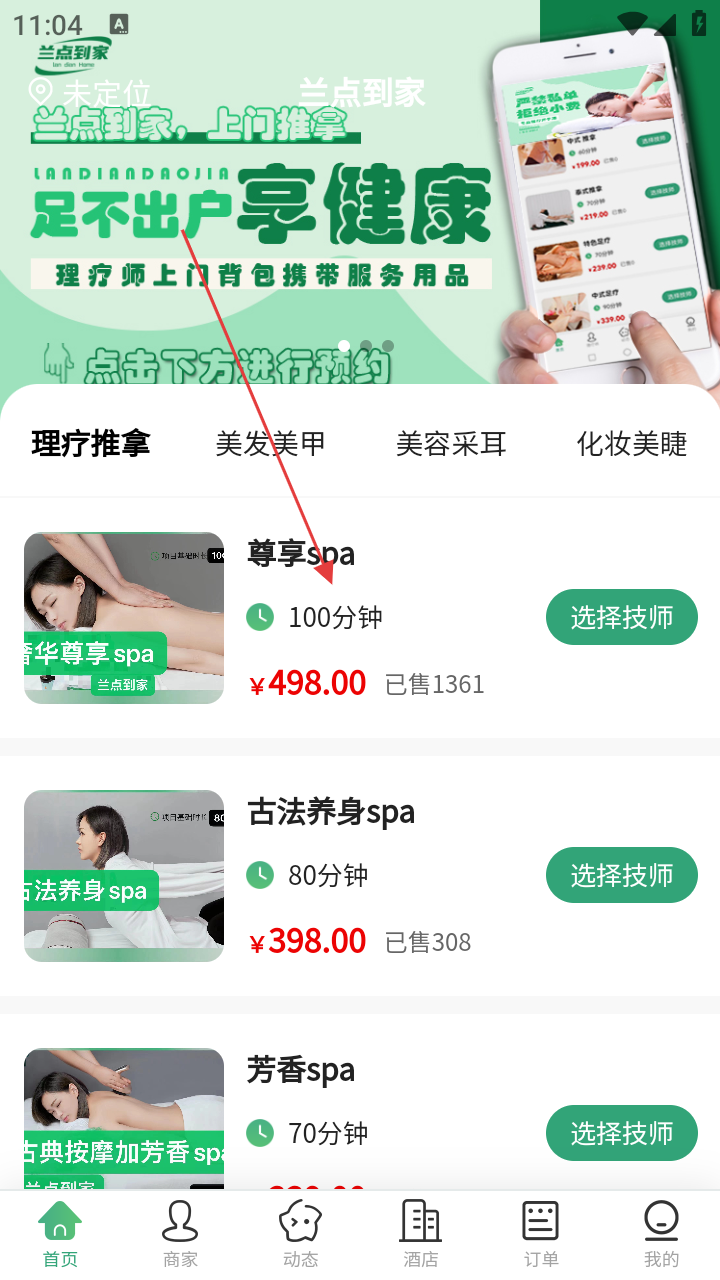Go to the 我的 profile tab
Screen dimensions: 720x1280
pos(660,1235)
